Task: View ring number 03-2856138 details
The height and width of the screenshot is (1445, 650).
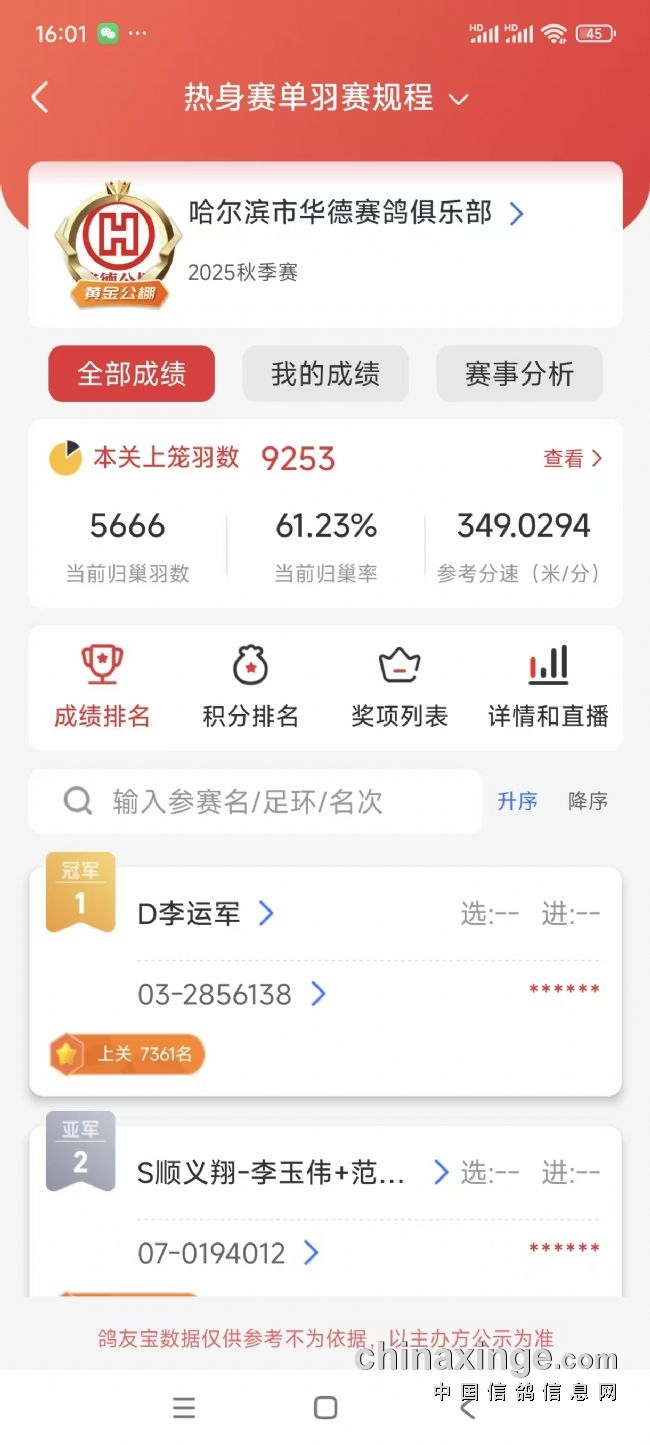Action: (231, 994)
